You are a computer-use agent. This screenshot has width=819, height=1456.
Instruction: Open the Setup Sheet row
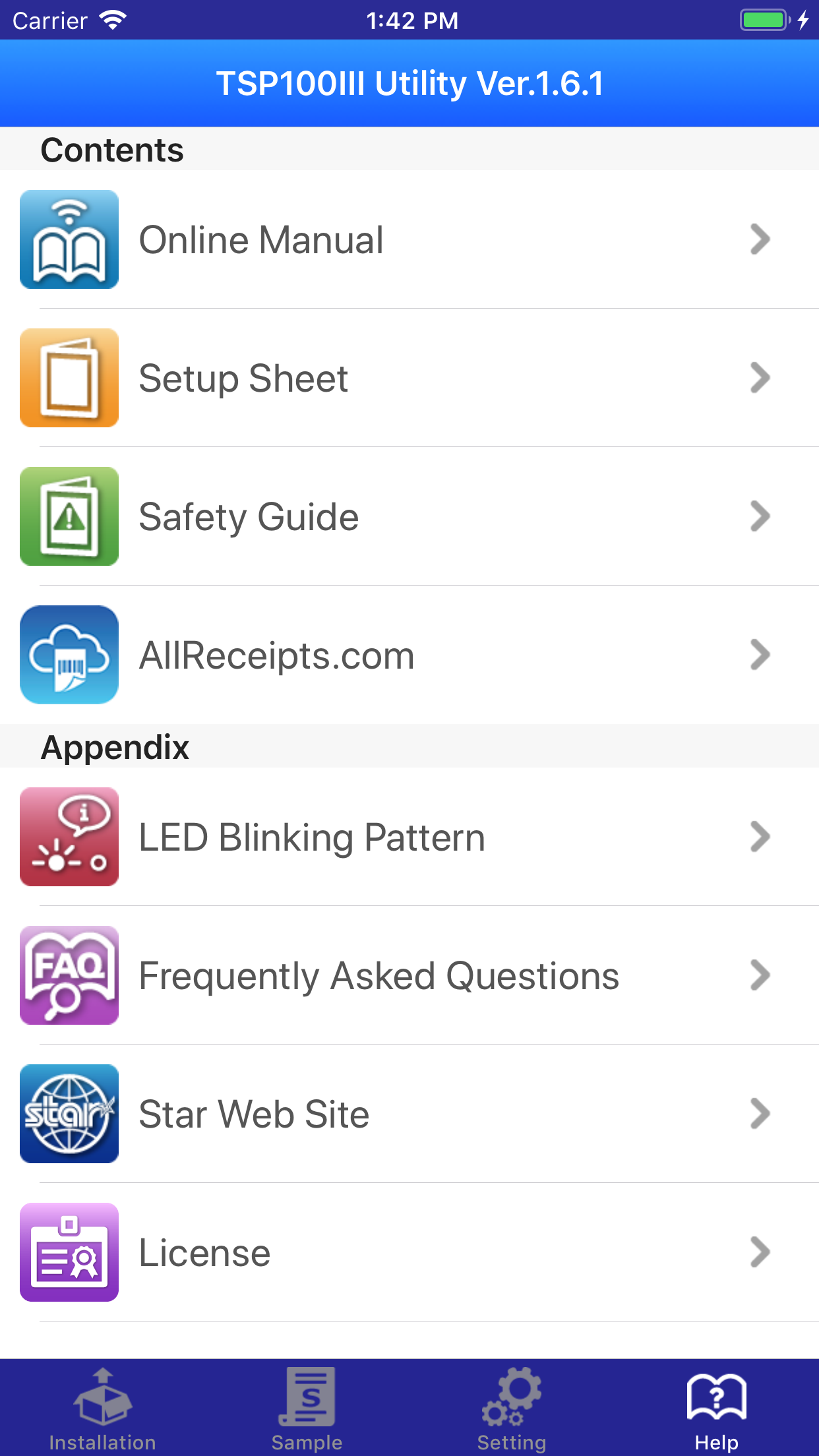pos(409,378)
